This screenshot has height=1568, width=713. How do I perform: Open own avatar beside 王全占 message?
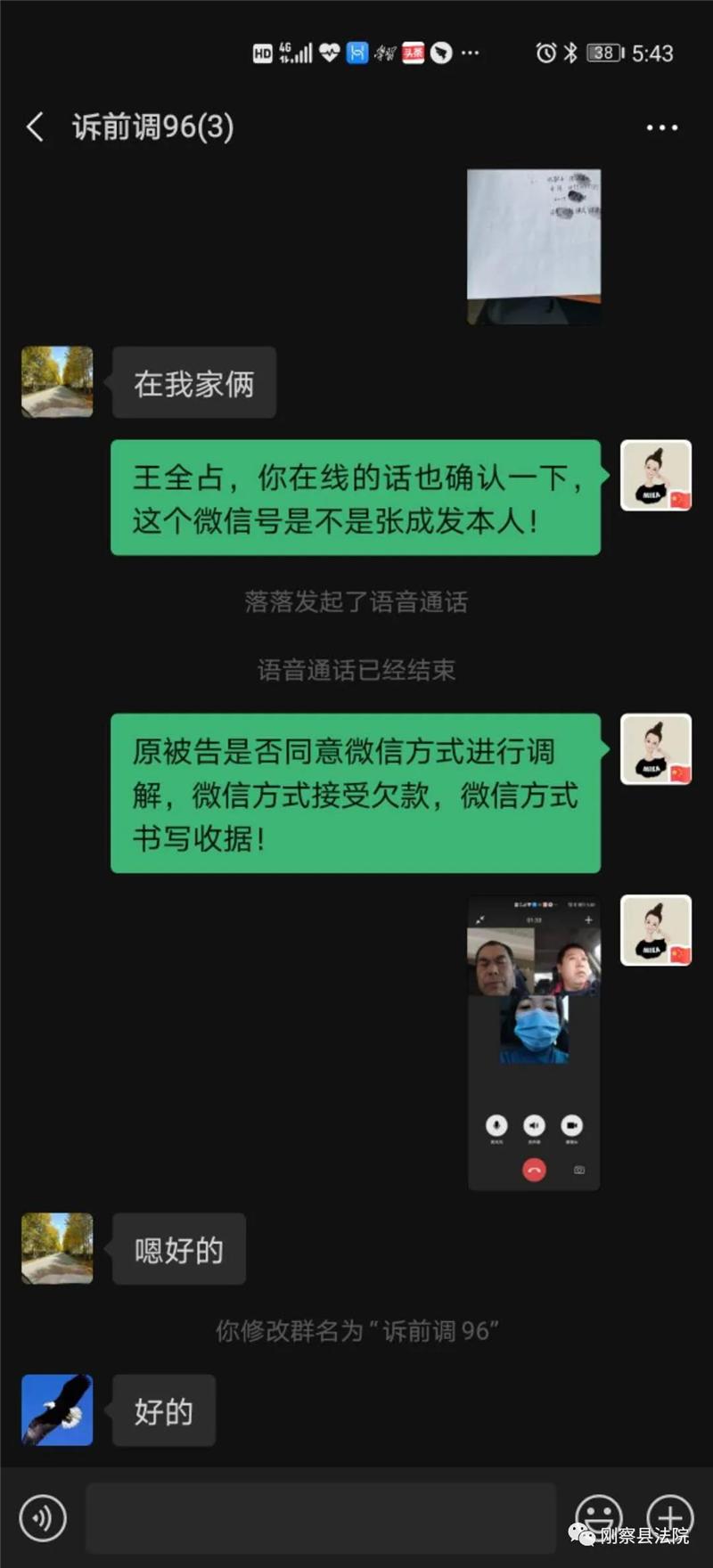click(656, 475)
